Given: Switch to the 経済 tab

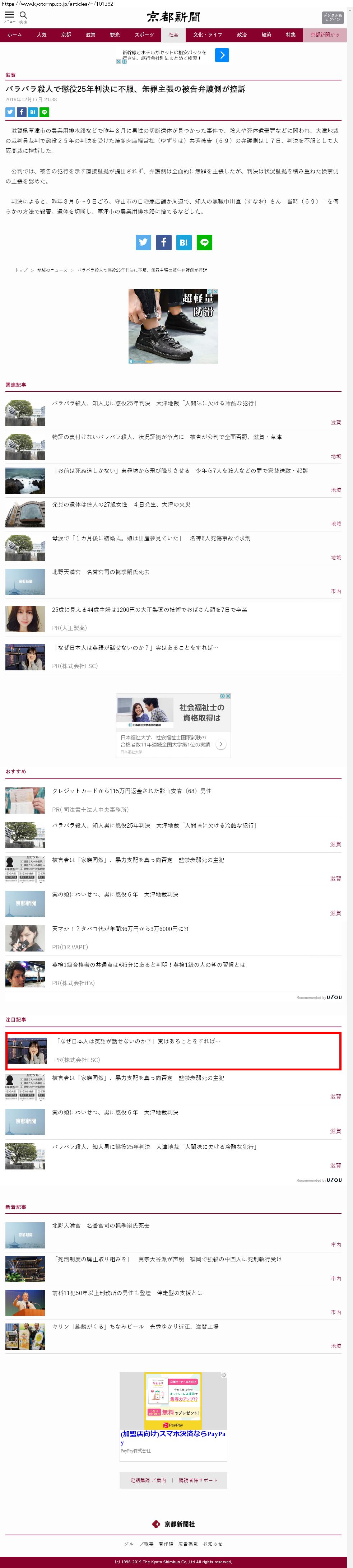Looking at the screenshot, I should pos(266,35).
